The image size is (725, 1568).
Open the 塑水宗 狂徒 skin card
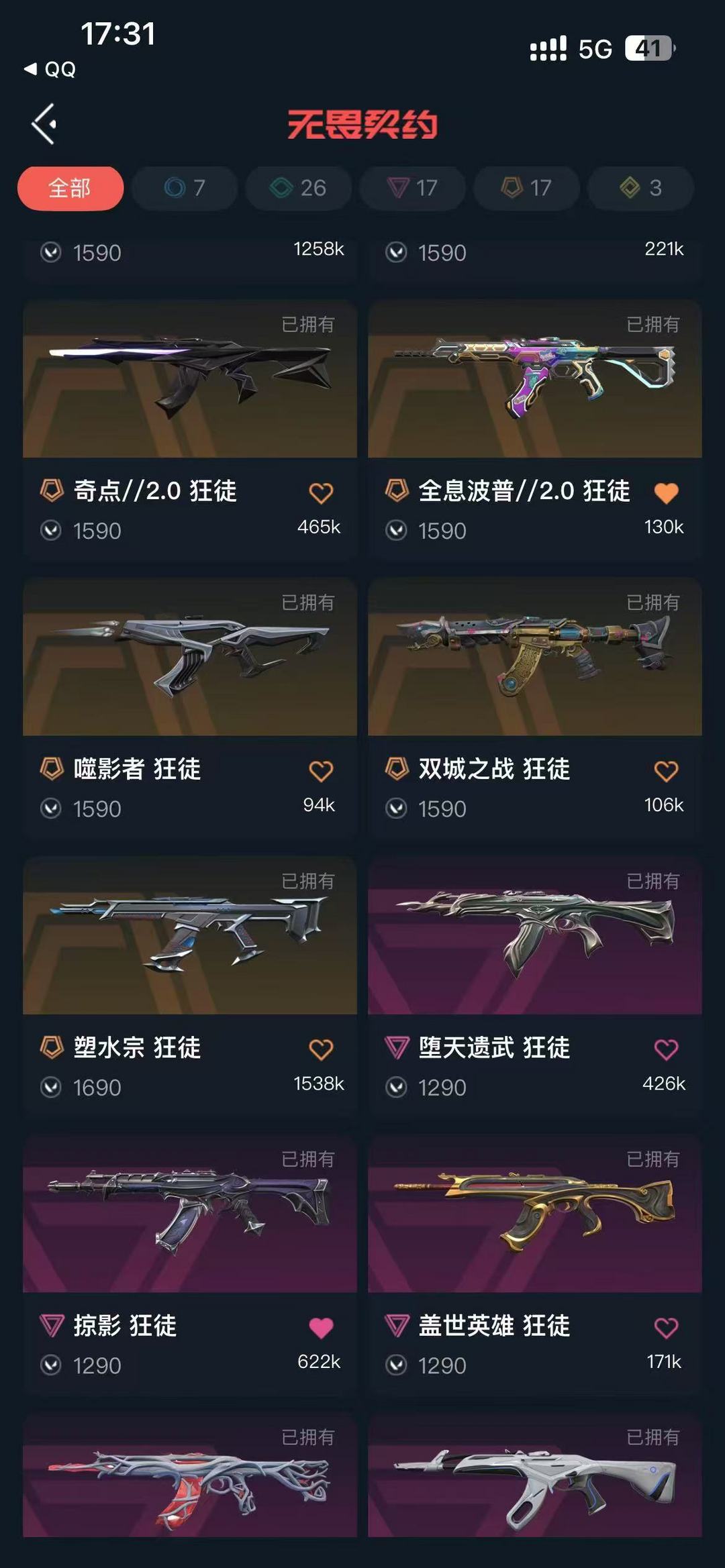[190, 985]
